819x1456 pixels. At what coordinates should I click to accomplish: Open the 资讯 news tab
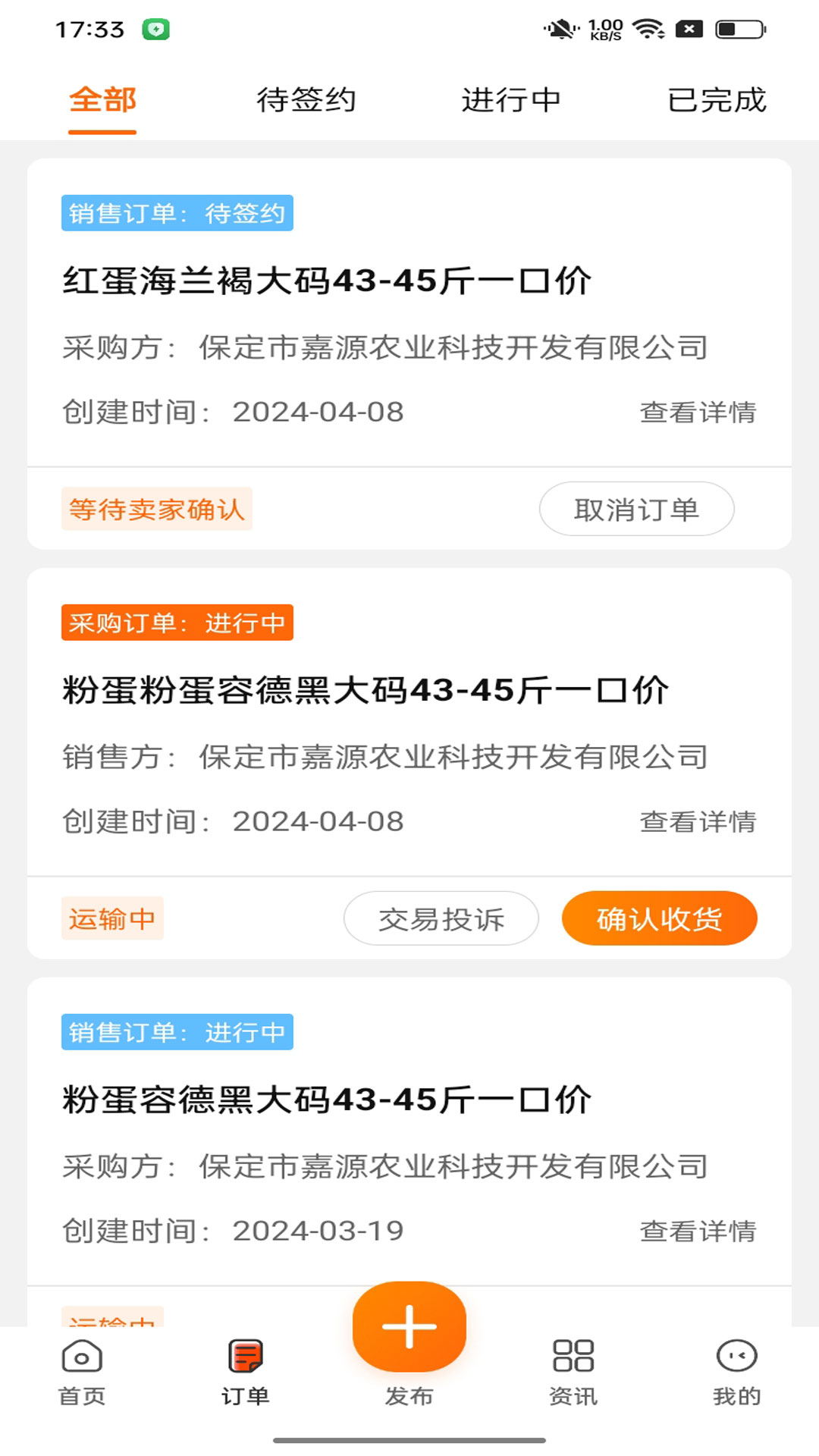click(573, 1373)
